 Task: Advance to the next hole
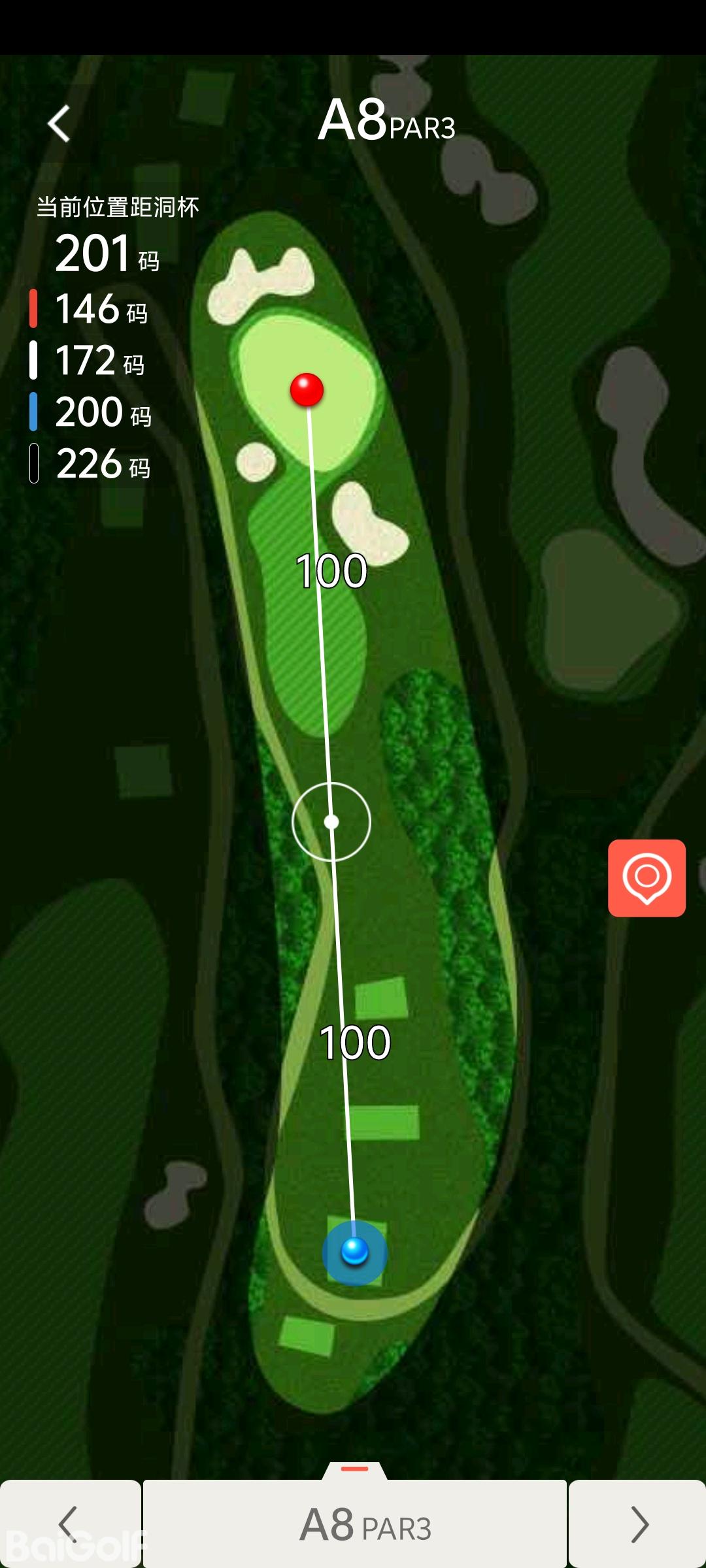click(x=637, y=1524)
